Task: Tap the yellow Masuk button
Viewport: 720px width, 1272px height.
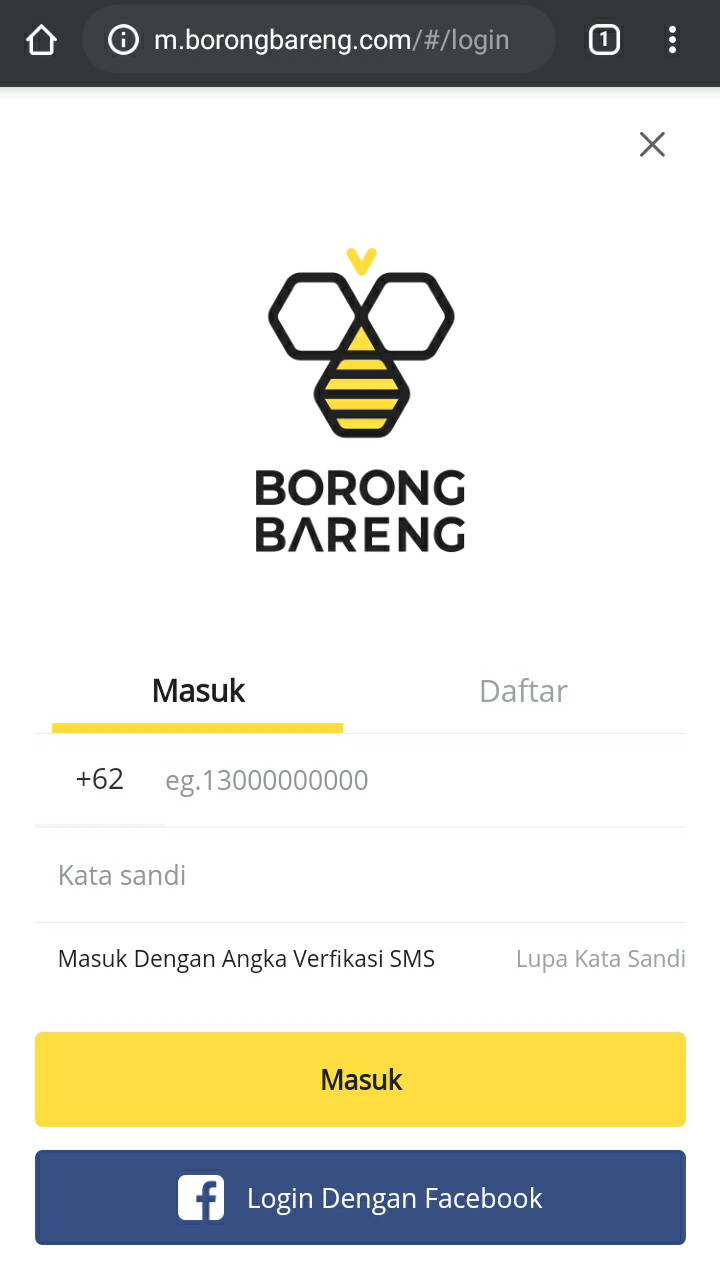Action: 360,1079
